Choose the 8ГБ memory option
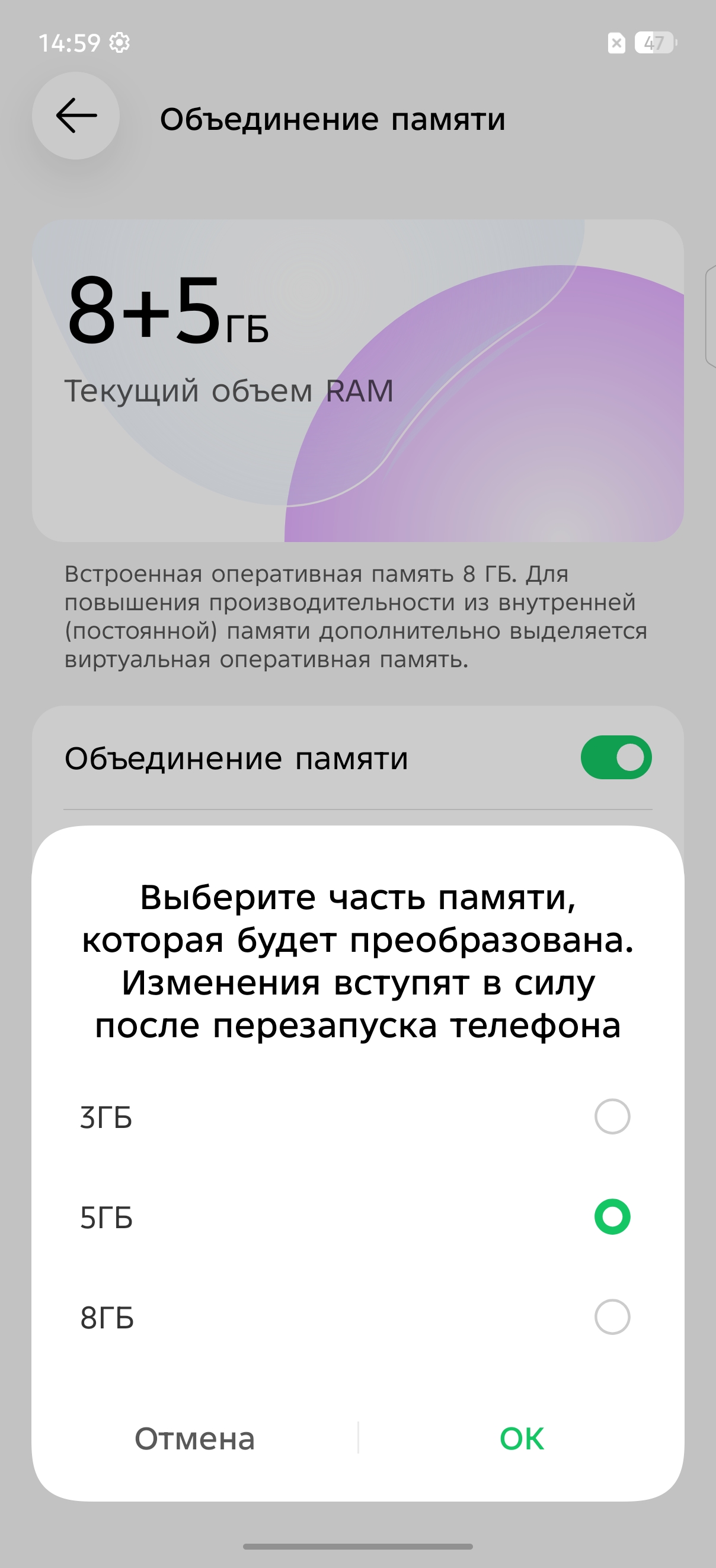Screen dimensions: 716x1568 611,1317
